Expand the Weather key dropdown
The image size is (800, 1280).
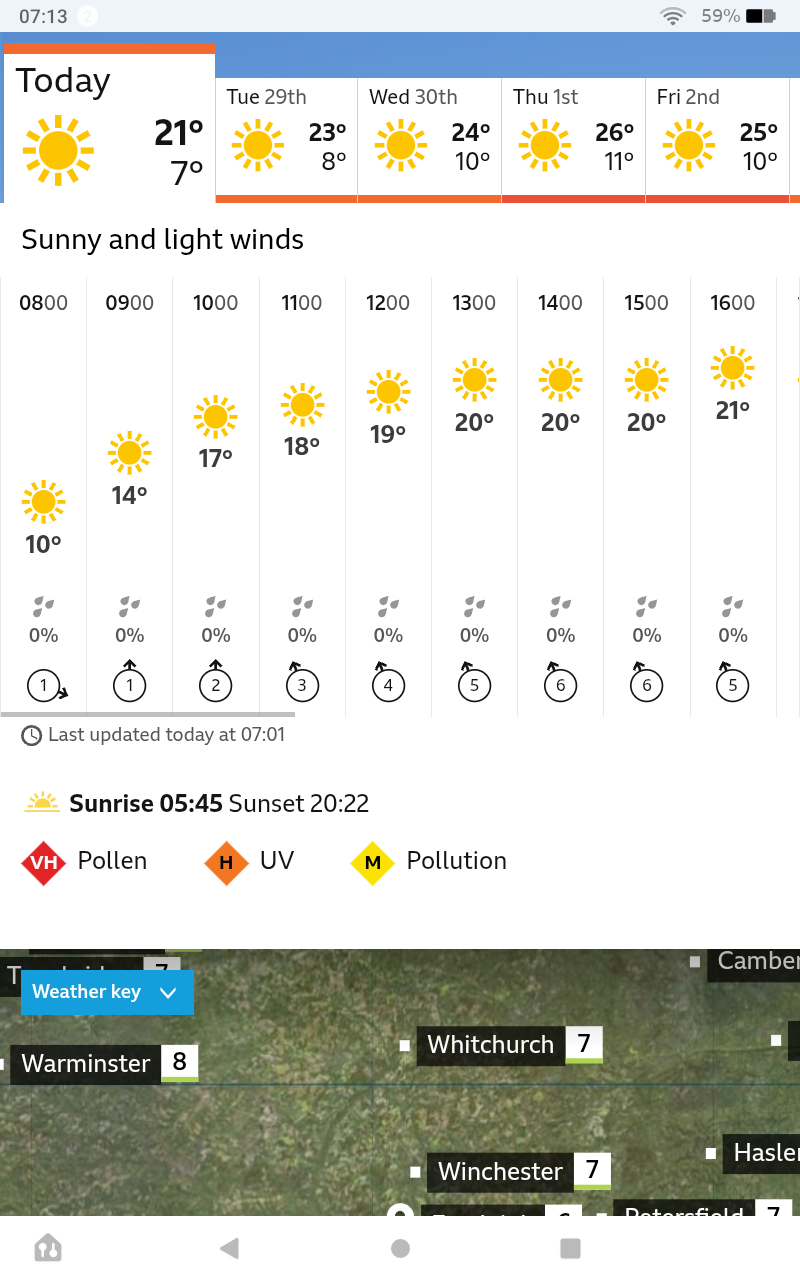106,992
